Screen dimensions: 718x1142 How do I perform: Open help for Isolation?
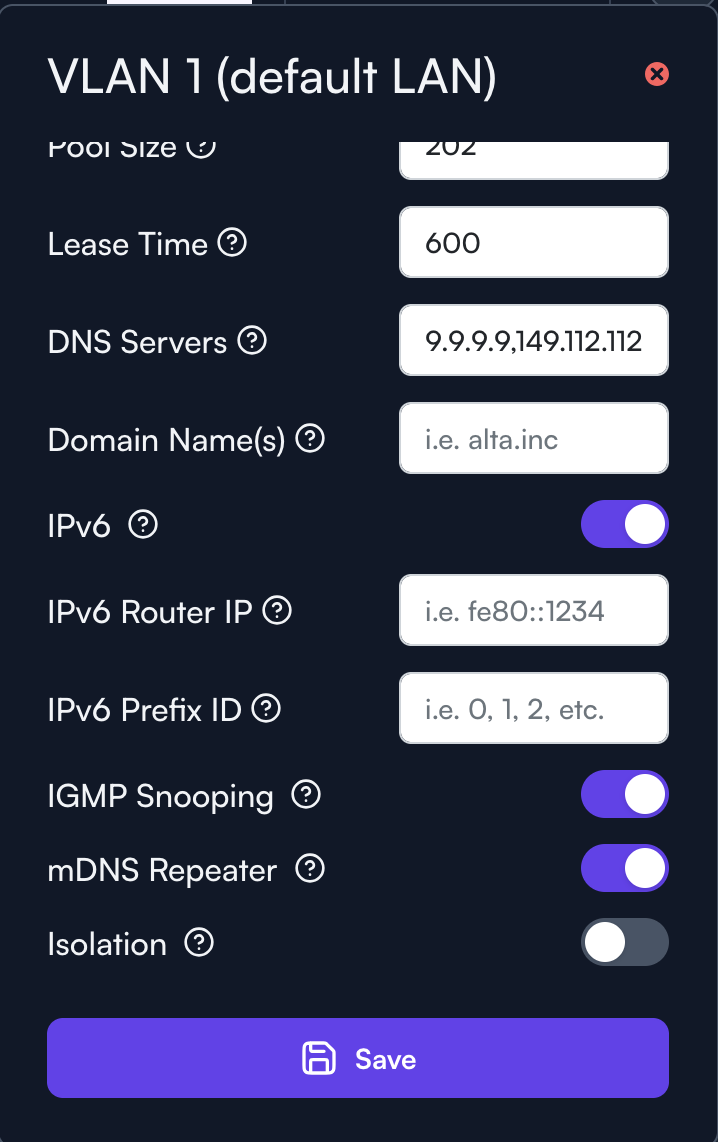point(200,943)
